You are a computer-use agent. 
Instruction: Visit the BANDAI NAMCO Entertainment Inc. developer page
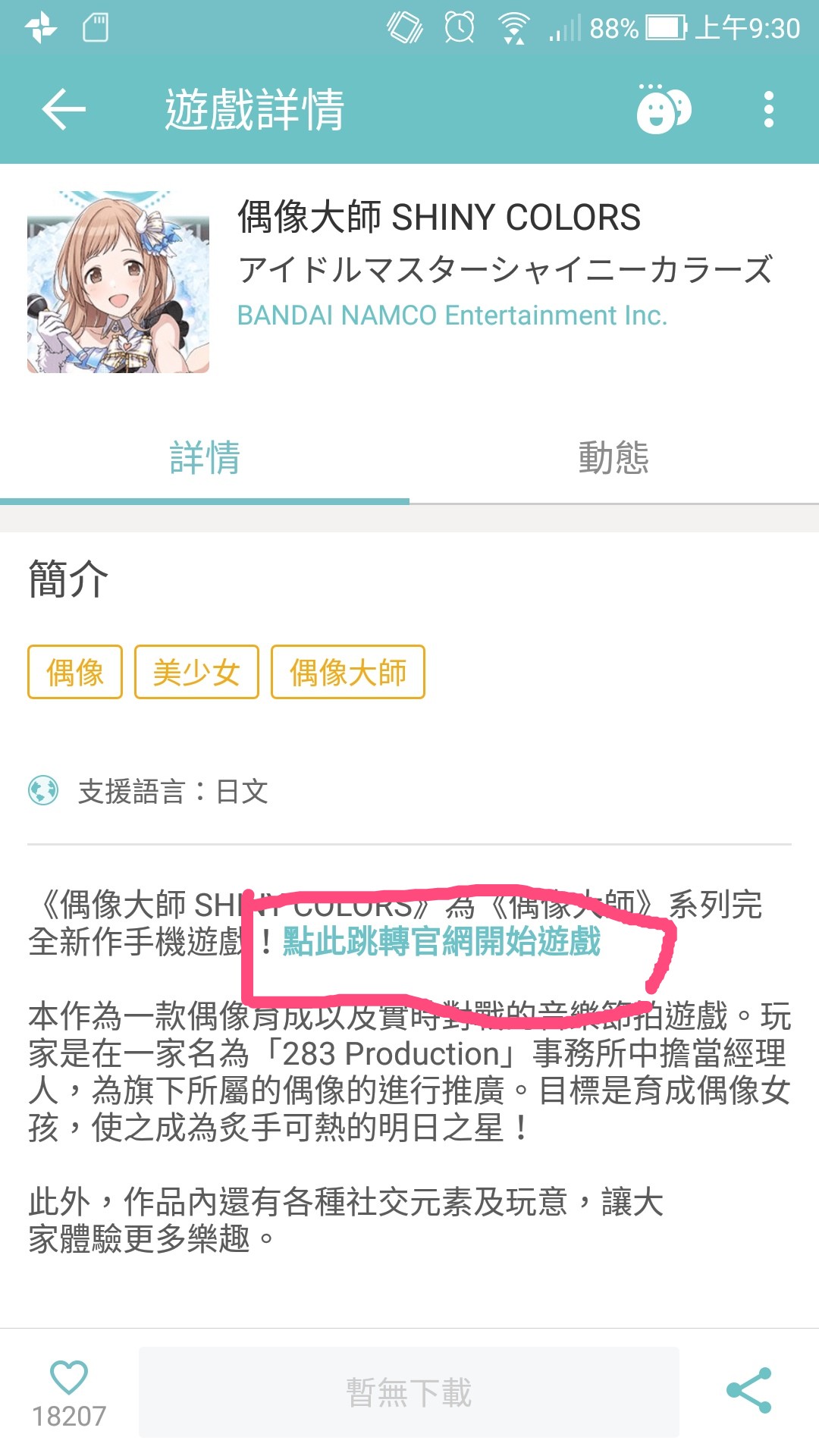click(452, 315)
